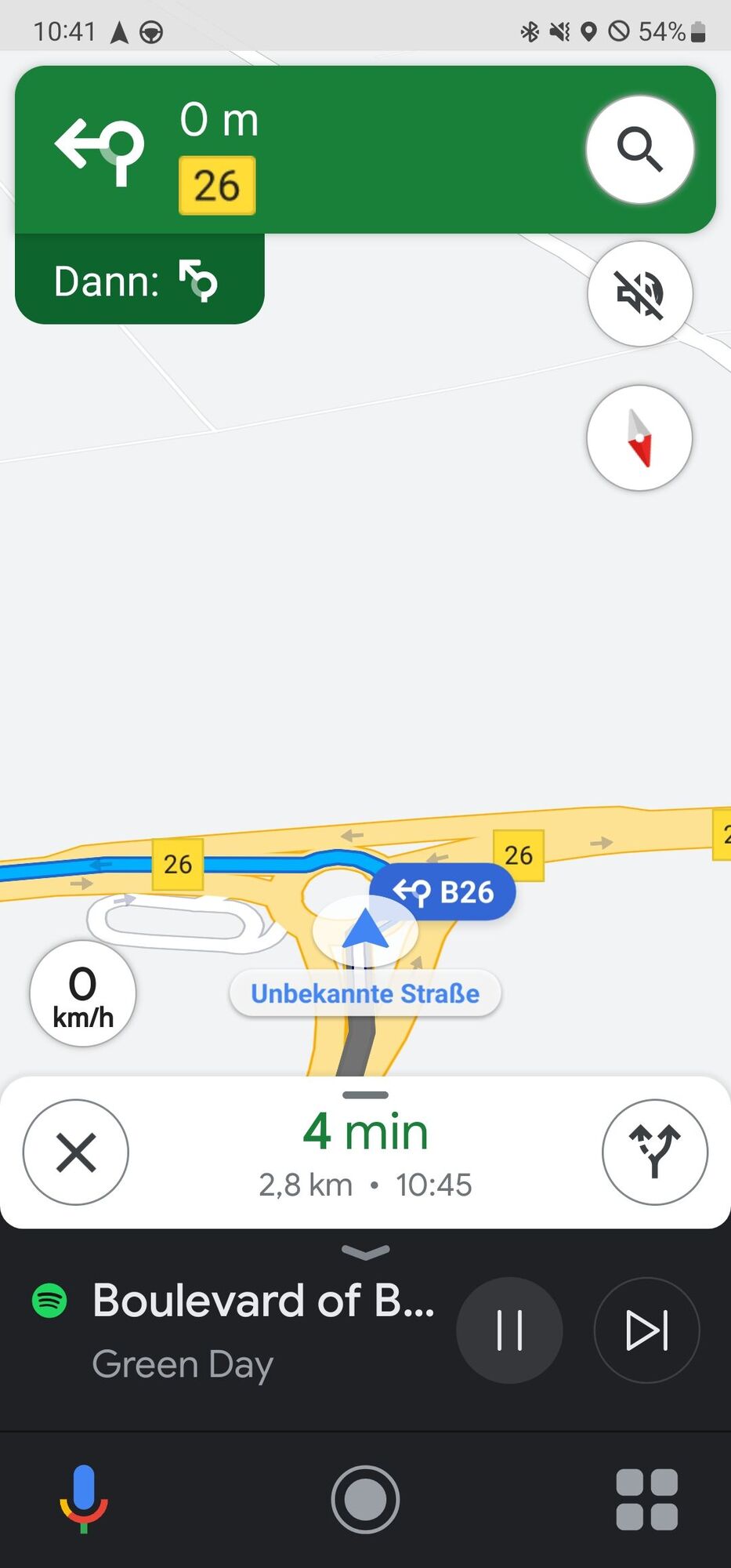Open search along the route
The image size is (731, 1568).
[x=639, y=149]
